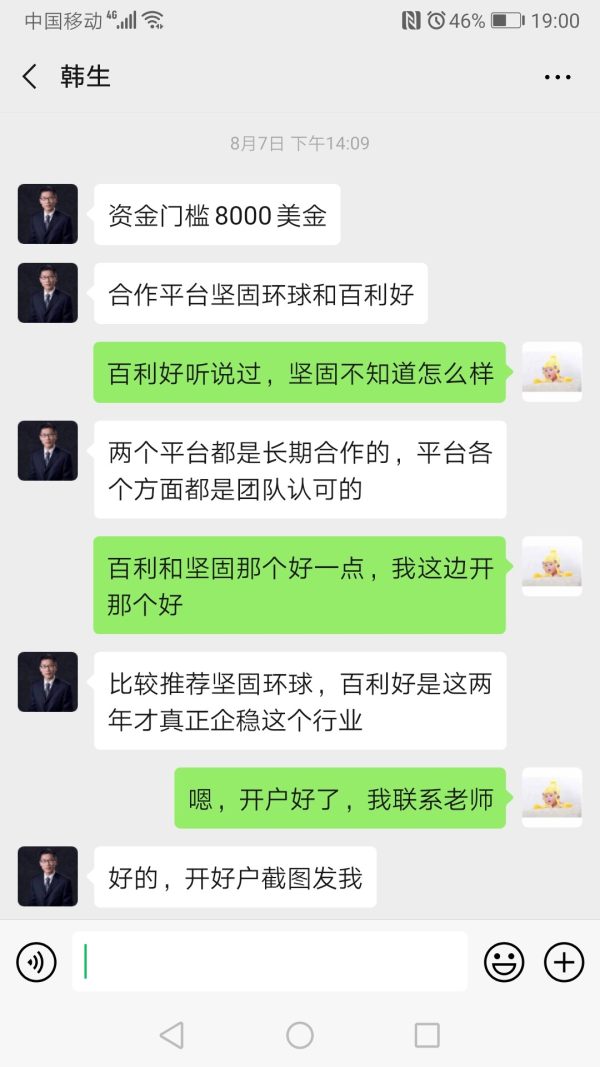This screenshot has width=600, height=1067.
Task: Open the chat overflow menu
Action: click(557, 77)
